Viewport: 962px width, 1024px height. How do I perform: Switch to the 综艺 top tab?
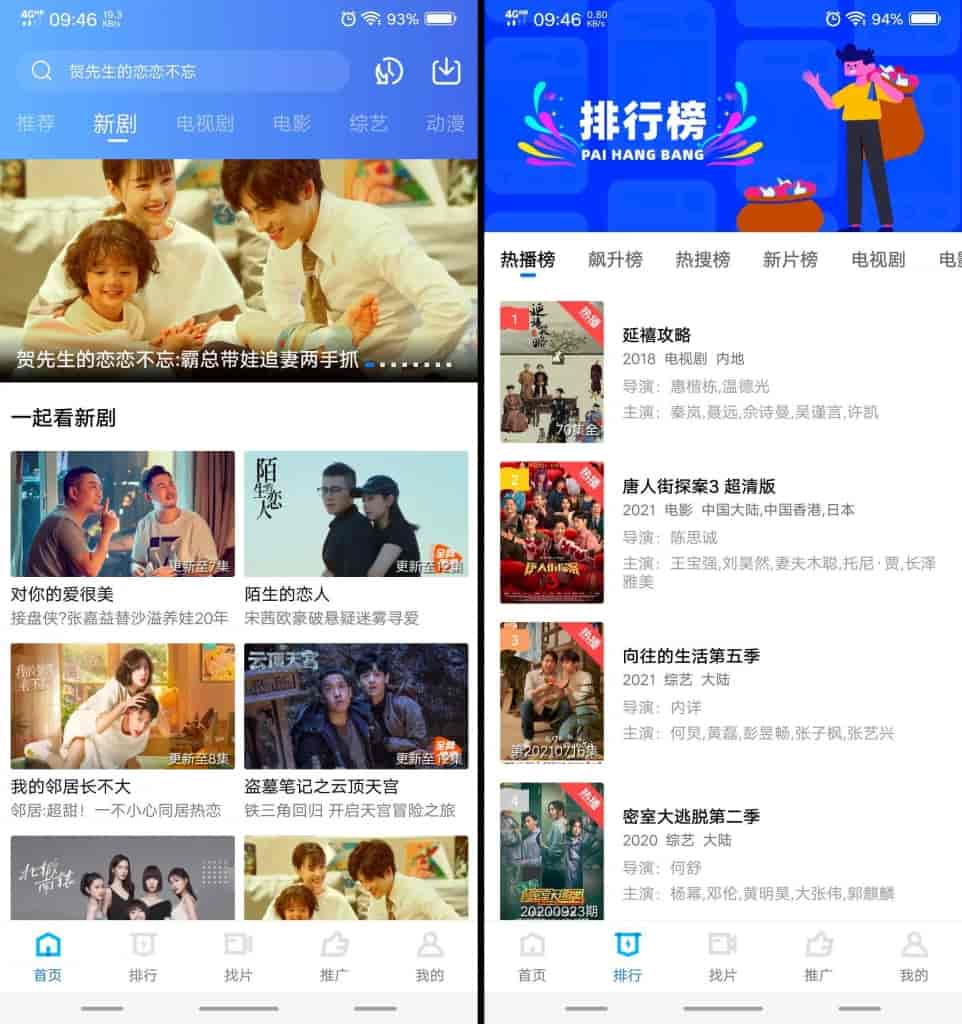[368, 124]
